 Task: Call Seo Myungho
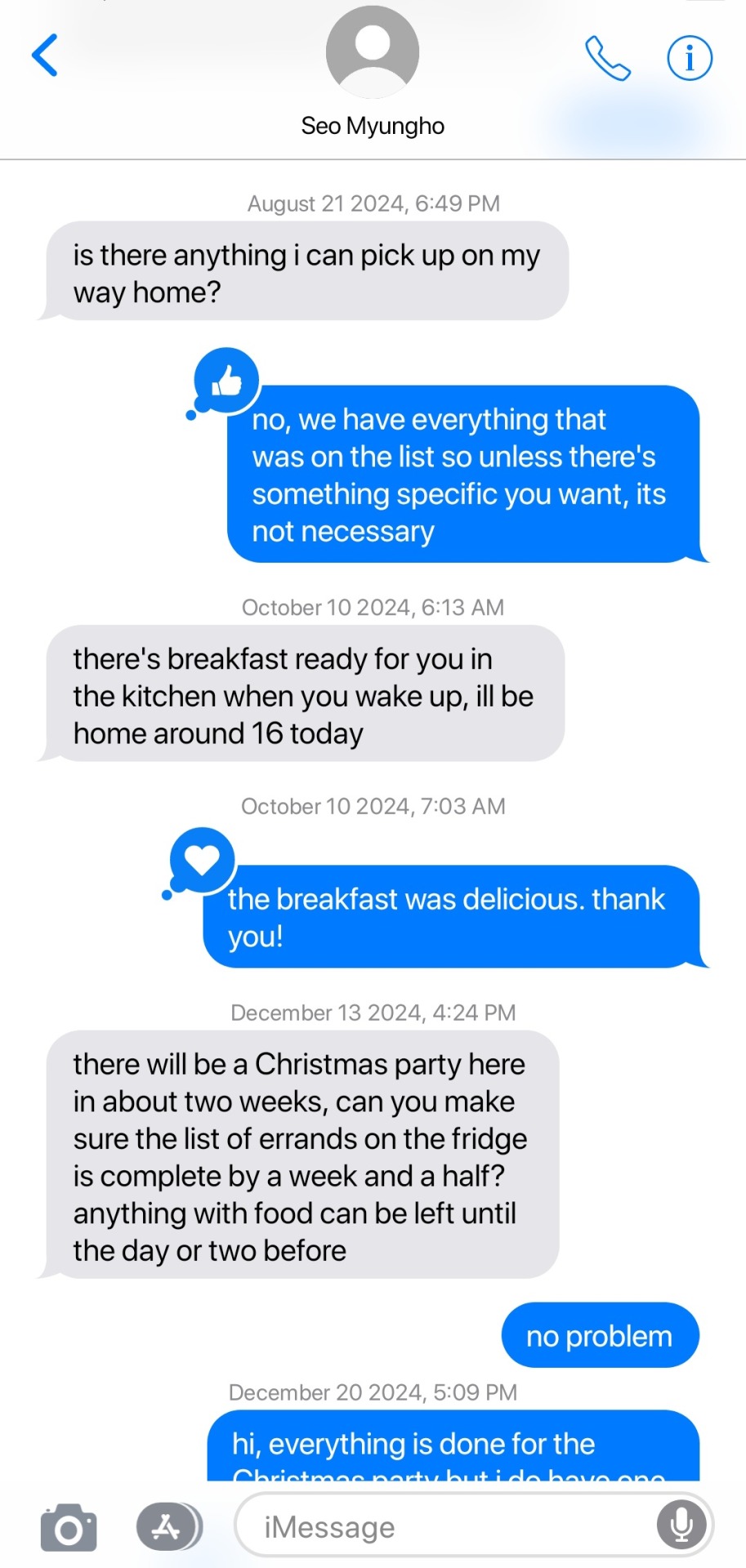(x=608, y=58)
